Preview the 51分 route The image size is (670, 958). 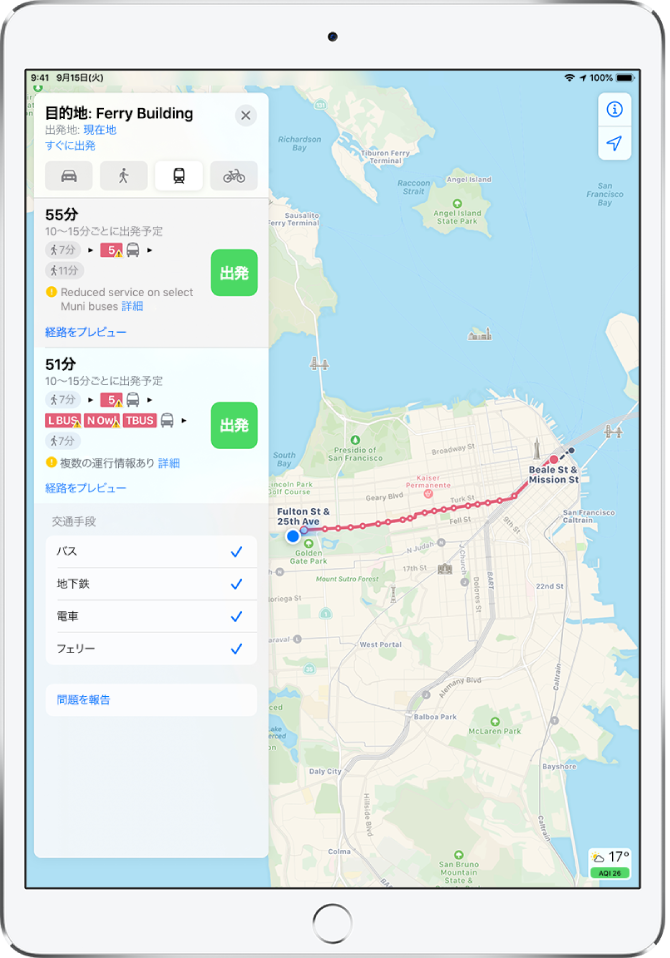pyautogui.click(x=86, y=488)
